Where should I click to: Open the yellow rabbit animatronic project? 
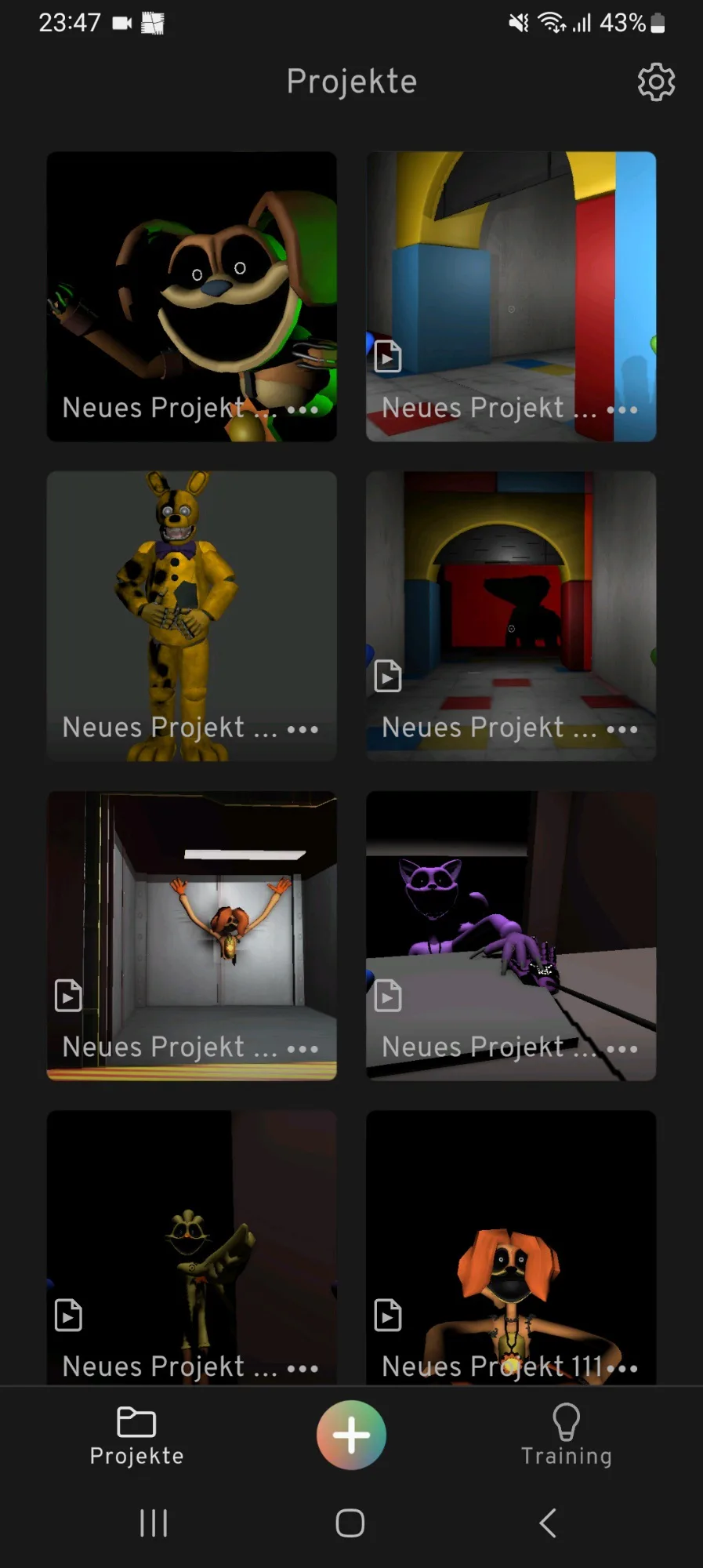(191, 615)
